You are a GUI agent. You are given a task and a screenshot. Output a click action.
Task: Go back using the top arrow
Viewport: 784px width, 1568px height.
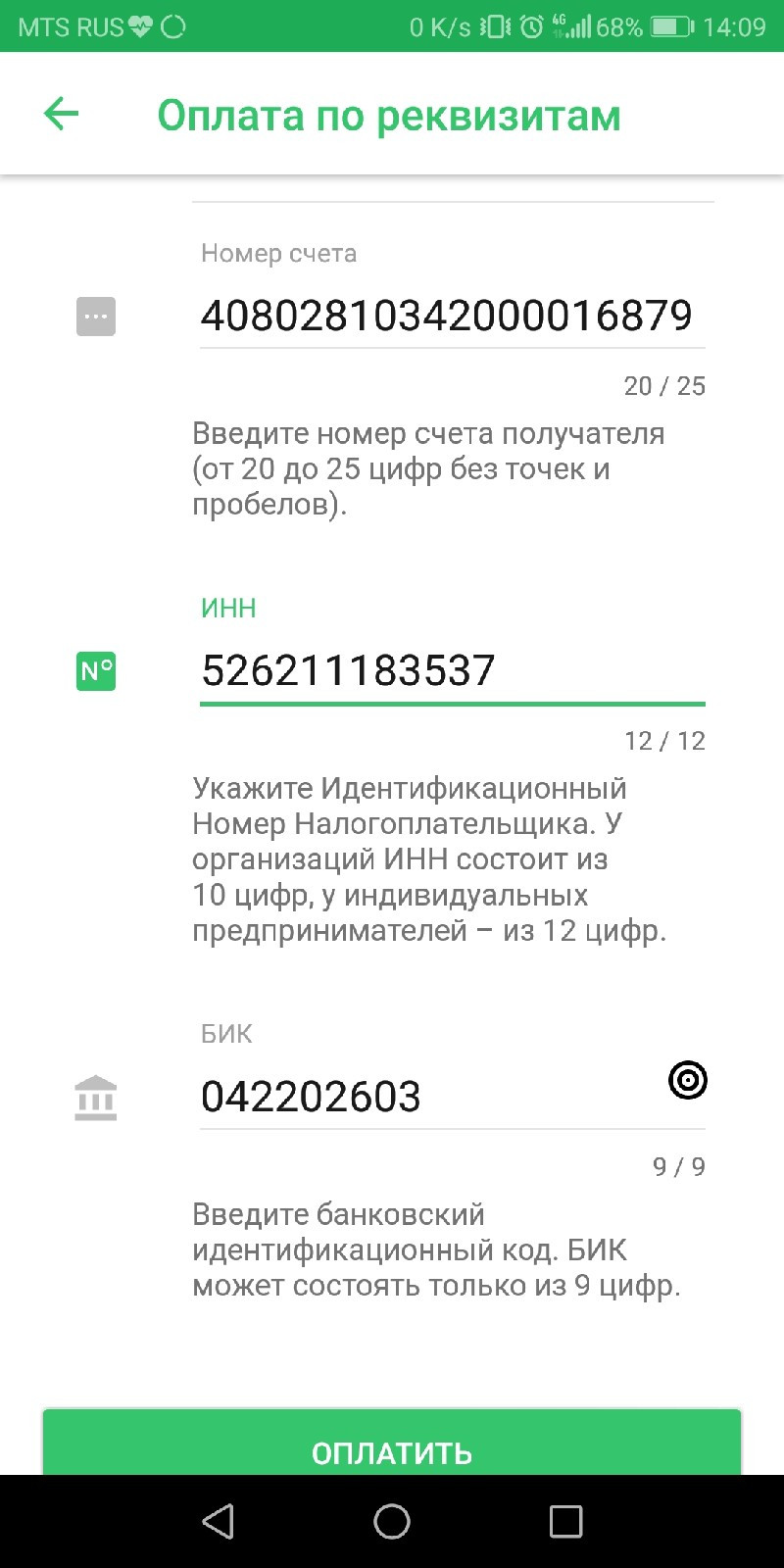tap(61, 114)
